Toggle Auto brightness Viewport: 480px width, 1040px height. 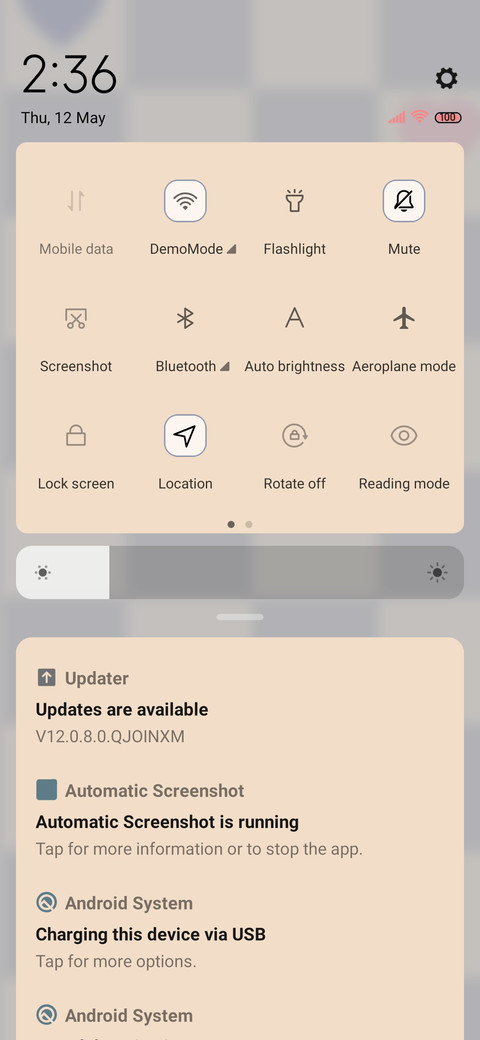click(x=294, y=318)
